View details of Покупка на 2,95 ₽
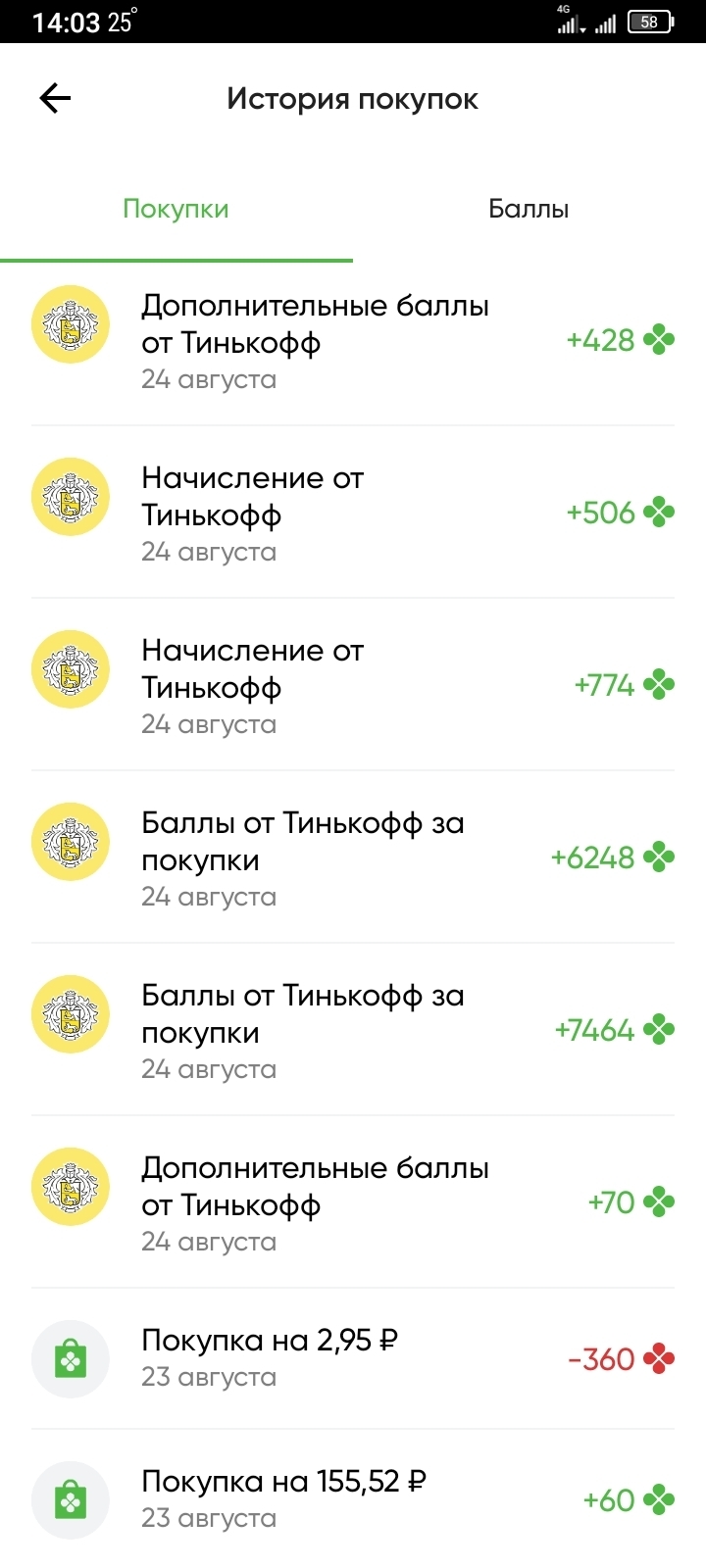Image resolution: width=706 pixels, height=1568 pixels. tap(353, 1358)
